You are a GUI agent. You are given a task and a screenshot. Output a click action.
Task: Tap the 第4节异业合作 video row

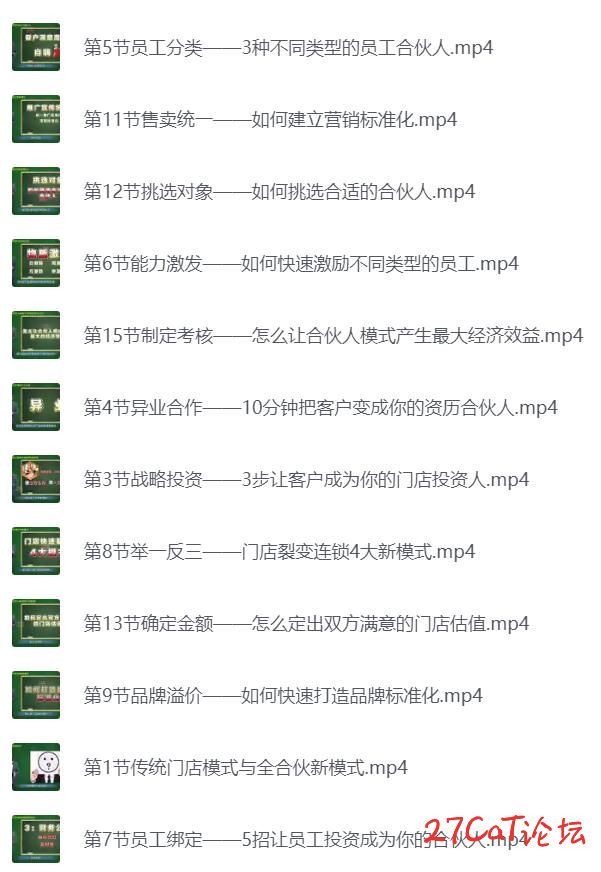click(320, 407)
